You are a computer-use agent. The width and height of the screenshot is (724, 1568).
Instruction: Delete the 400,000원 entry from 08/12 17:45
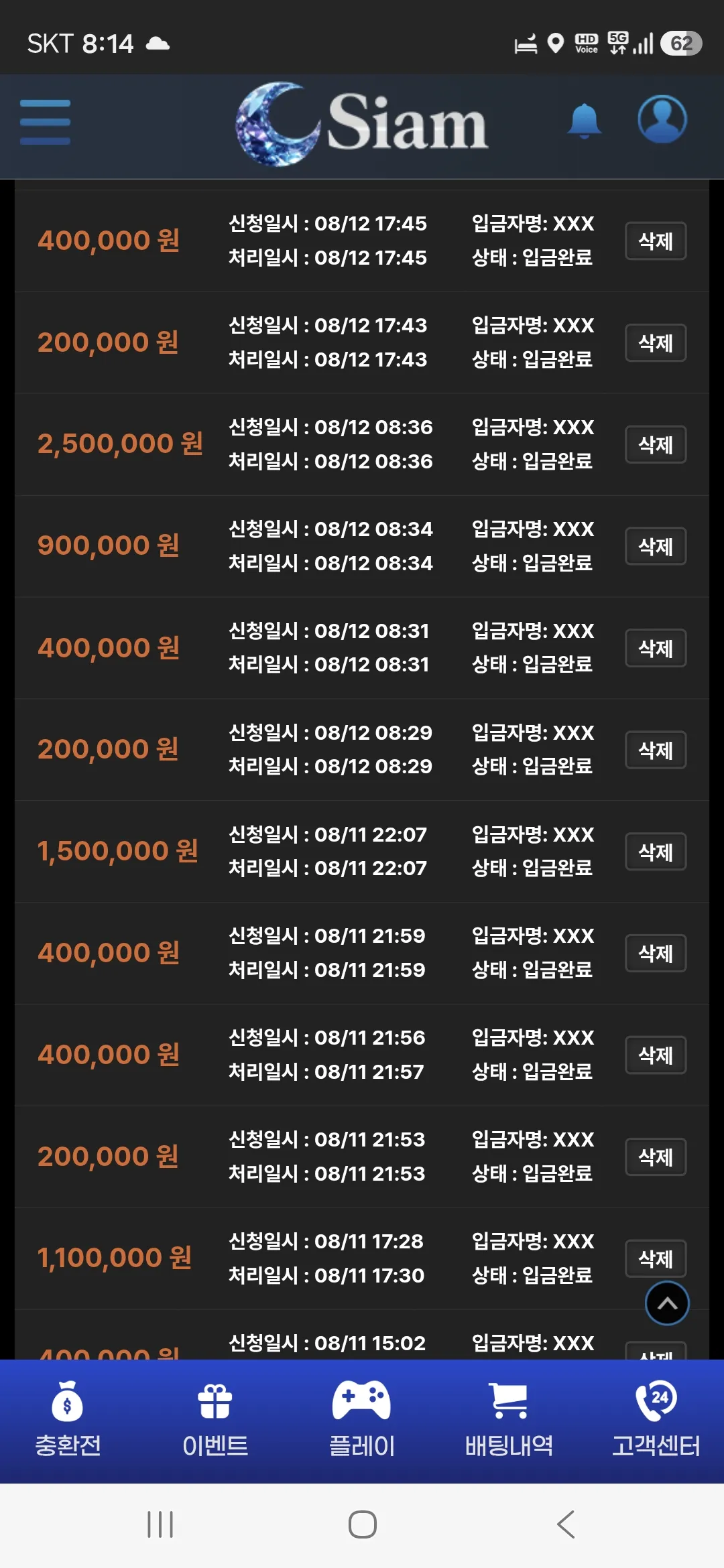[656, 241]
